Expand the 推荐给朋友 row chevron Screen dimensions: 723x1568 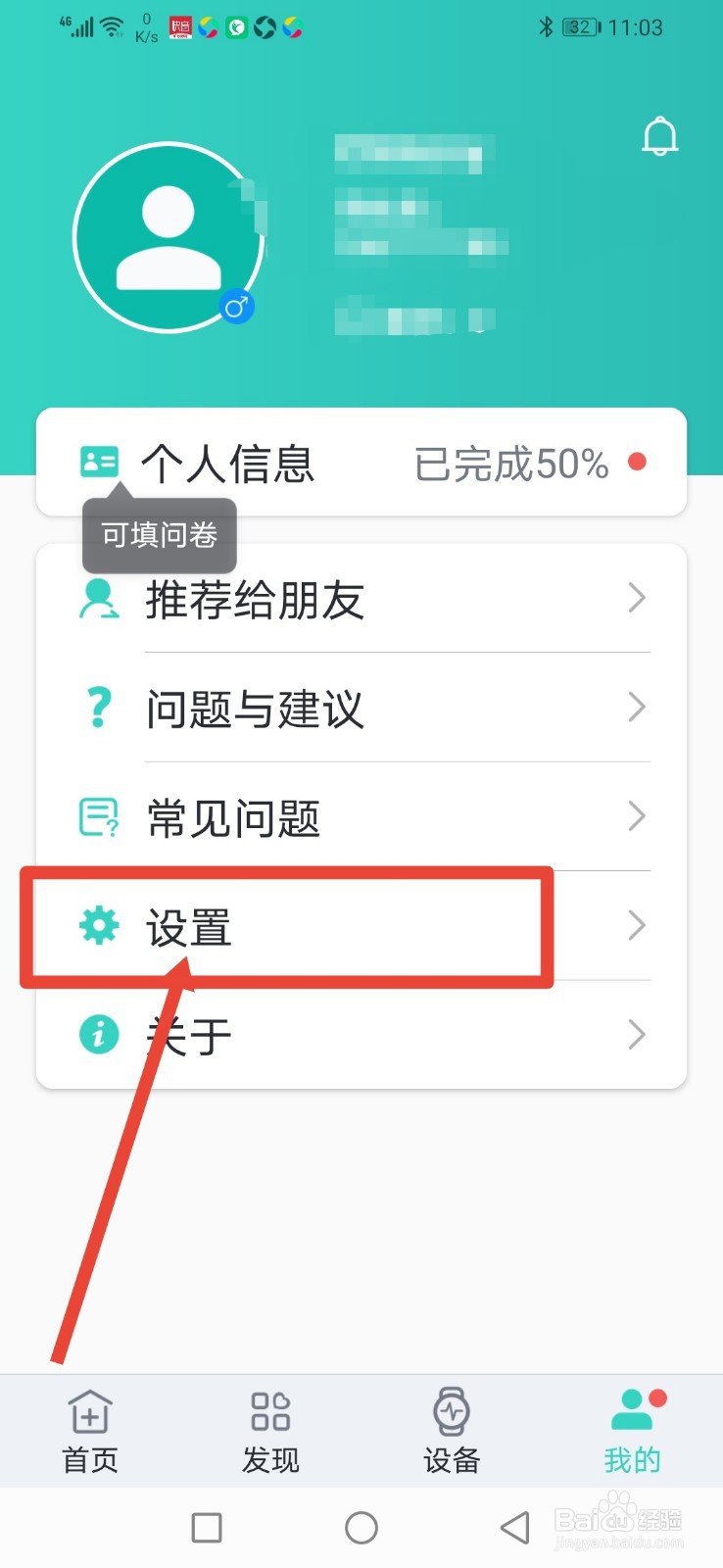637,598
